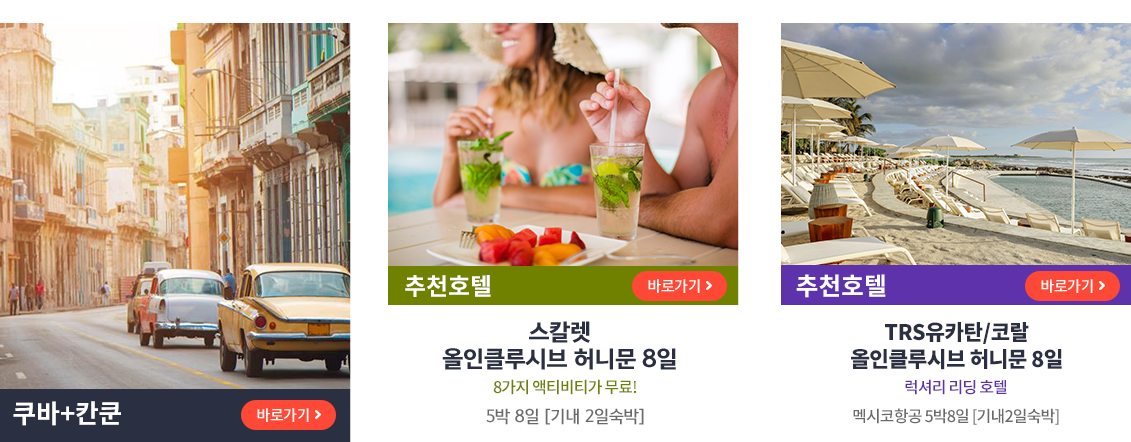Open the TRS유카탄/코랄 beach resort photo
Image resolution: width=1131 pixels, height=442 pixels.
[x=954, y=145]
